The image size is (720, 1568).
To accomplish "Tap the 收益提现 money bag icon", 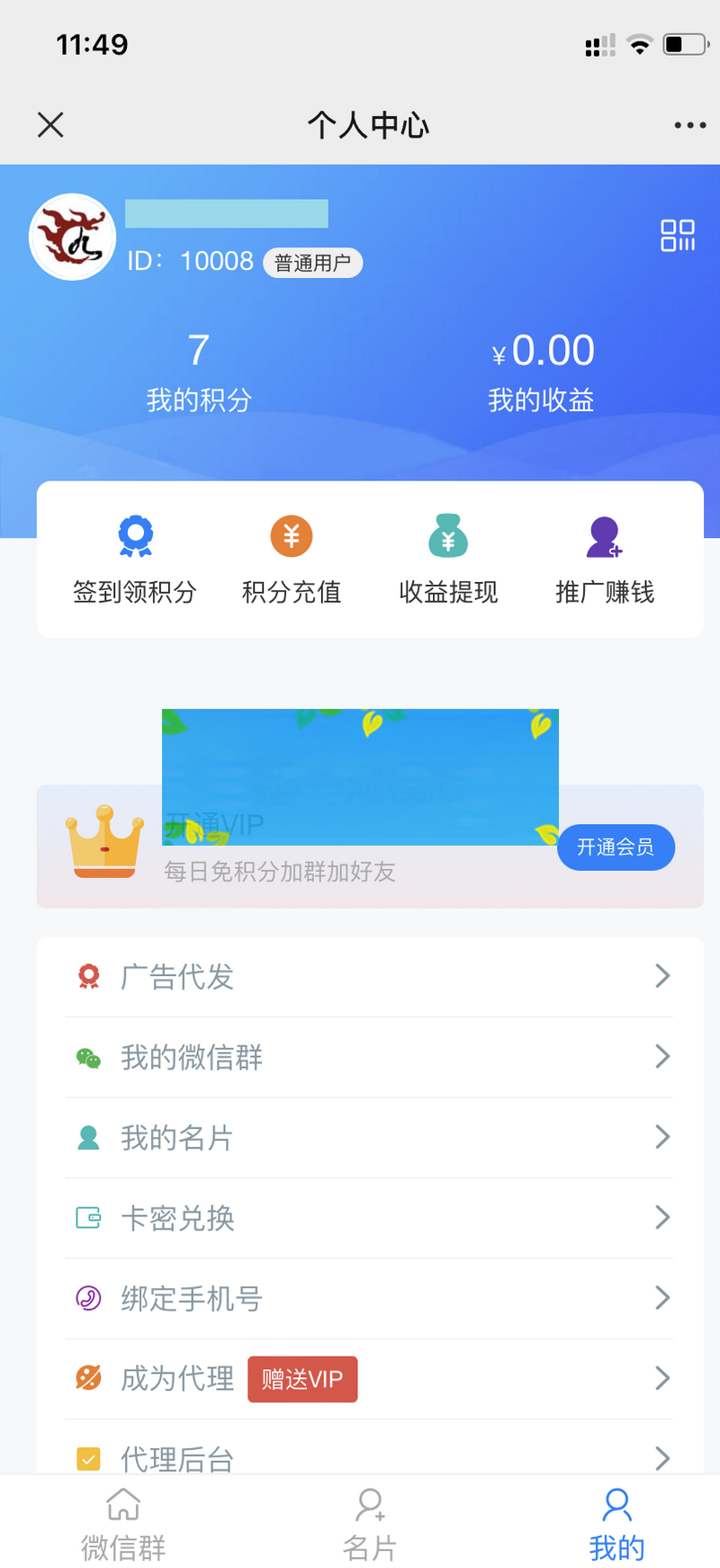I will (446, 534).
